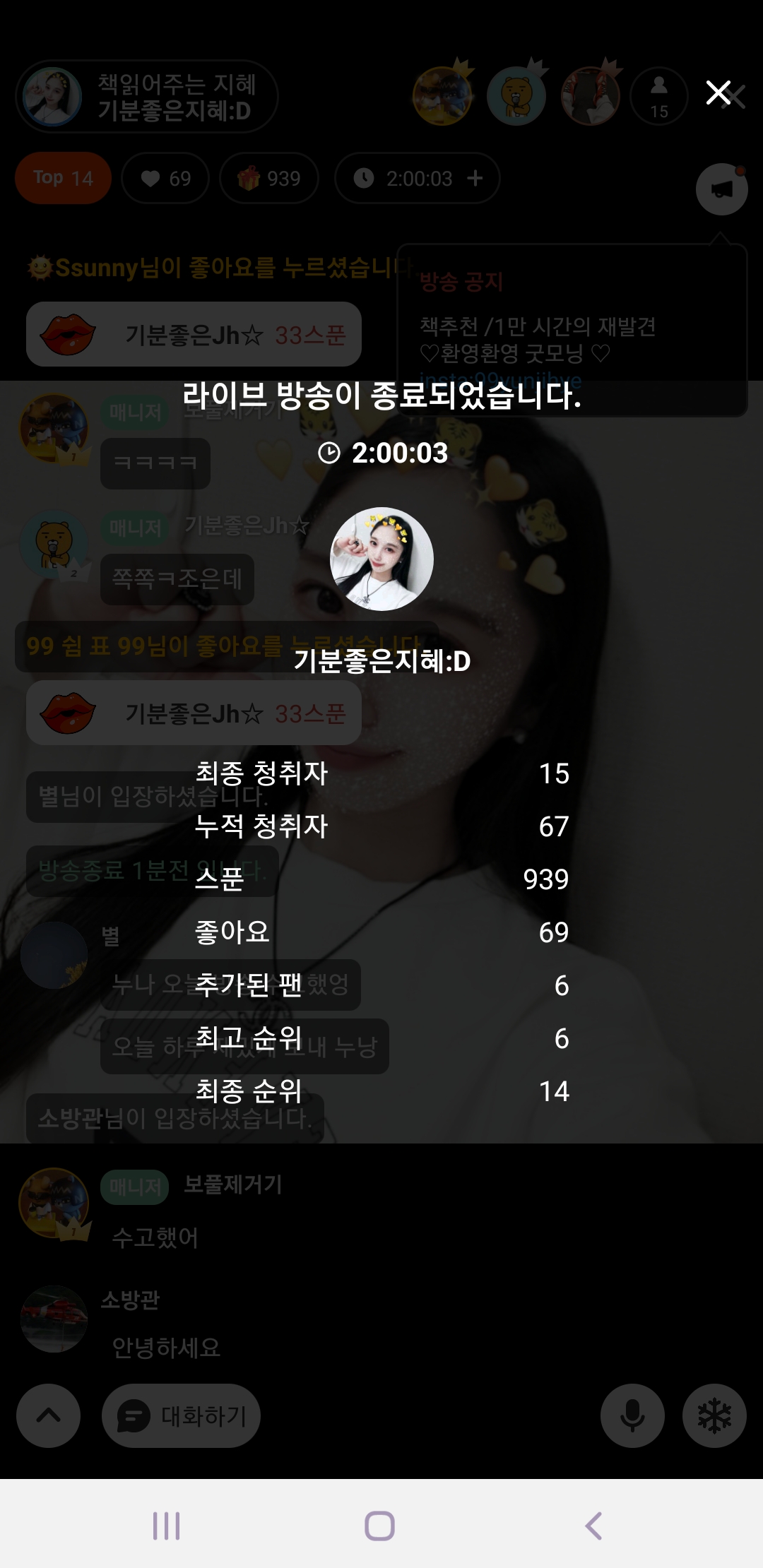Open 기분좋은지혜:D profile picture

(x=381, y=559)
